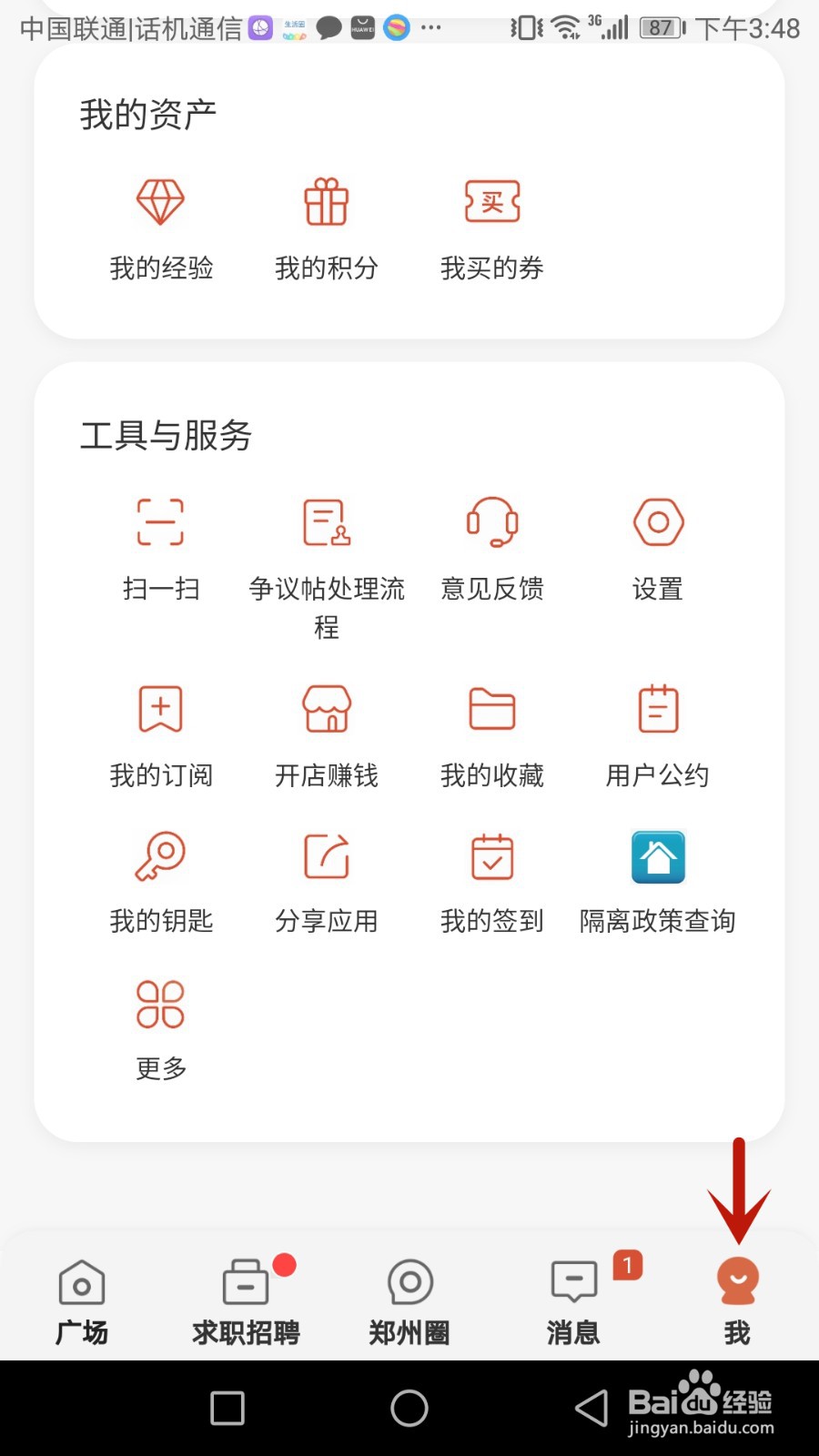Open 开店赚钱 shop feature
Image resolution: width=819 pixels, height=1456 pixels.
pos(326,735)
